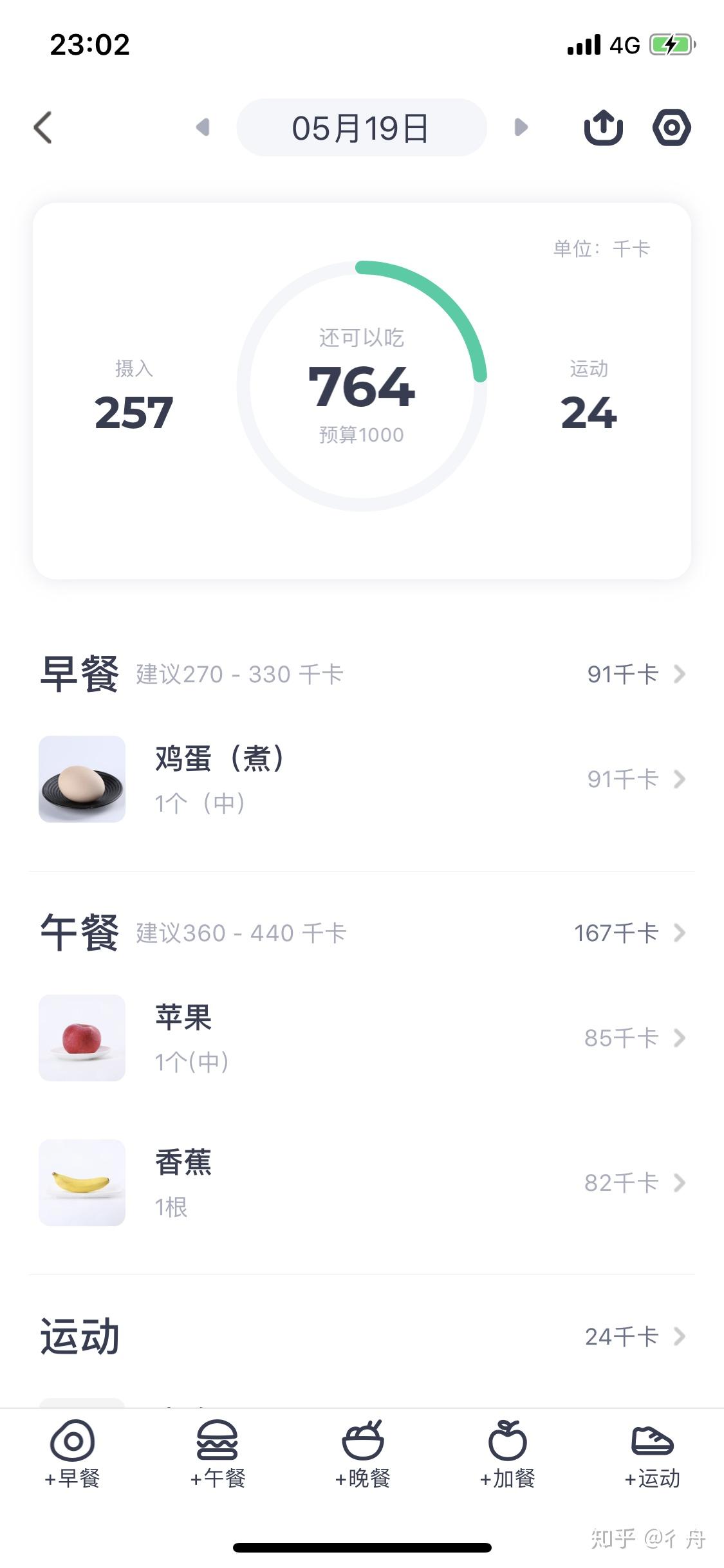Add a breakfast item with +早餐
Screen dimensions: 724x1568
[73, 1455]
